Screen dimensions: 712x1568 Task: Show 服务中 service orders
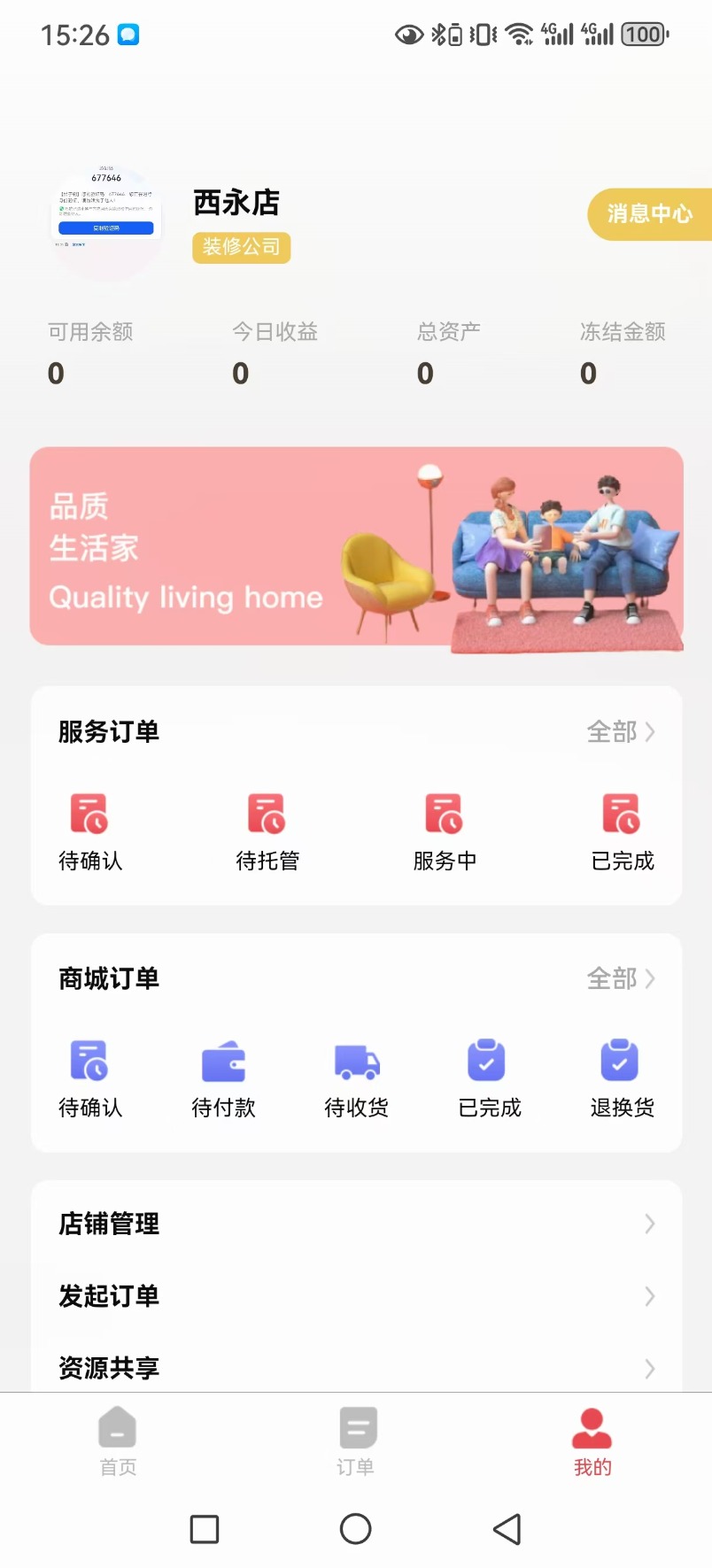click(x=445, y=832)
